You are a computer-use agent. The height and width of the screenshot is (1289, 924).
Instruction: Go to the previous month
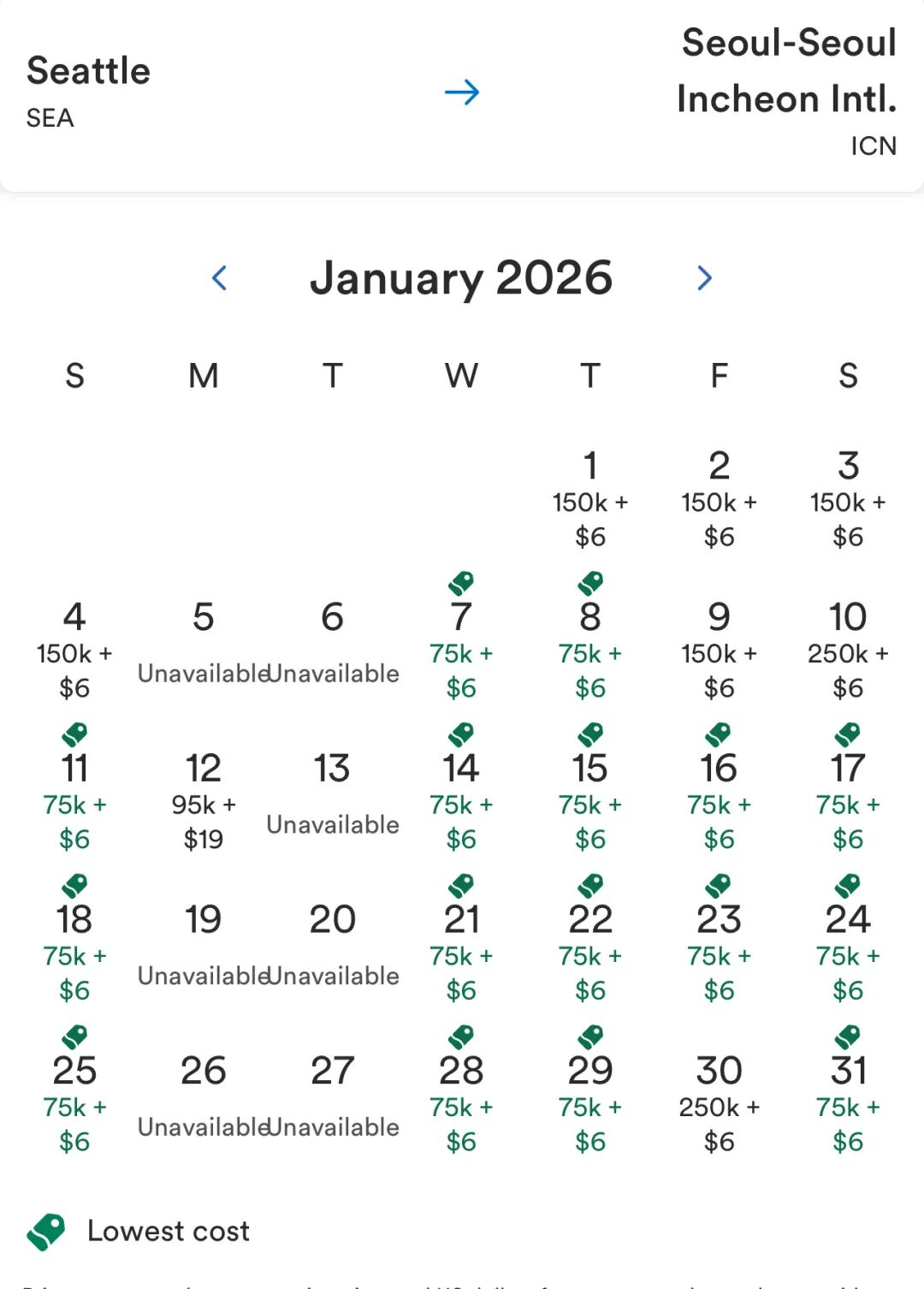[x=219, y=278]
